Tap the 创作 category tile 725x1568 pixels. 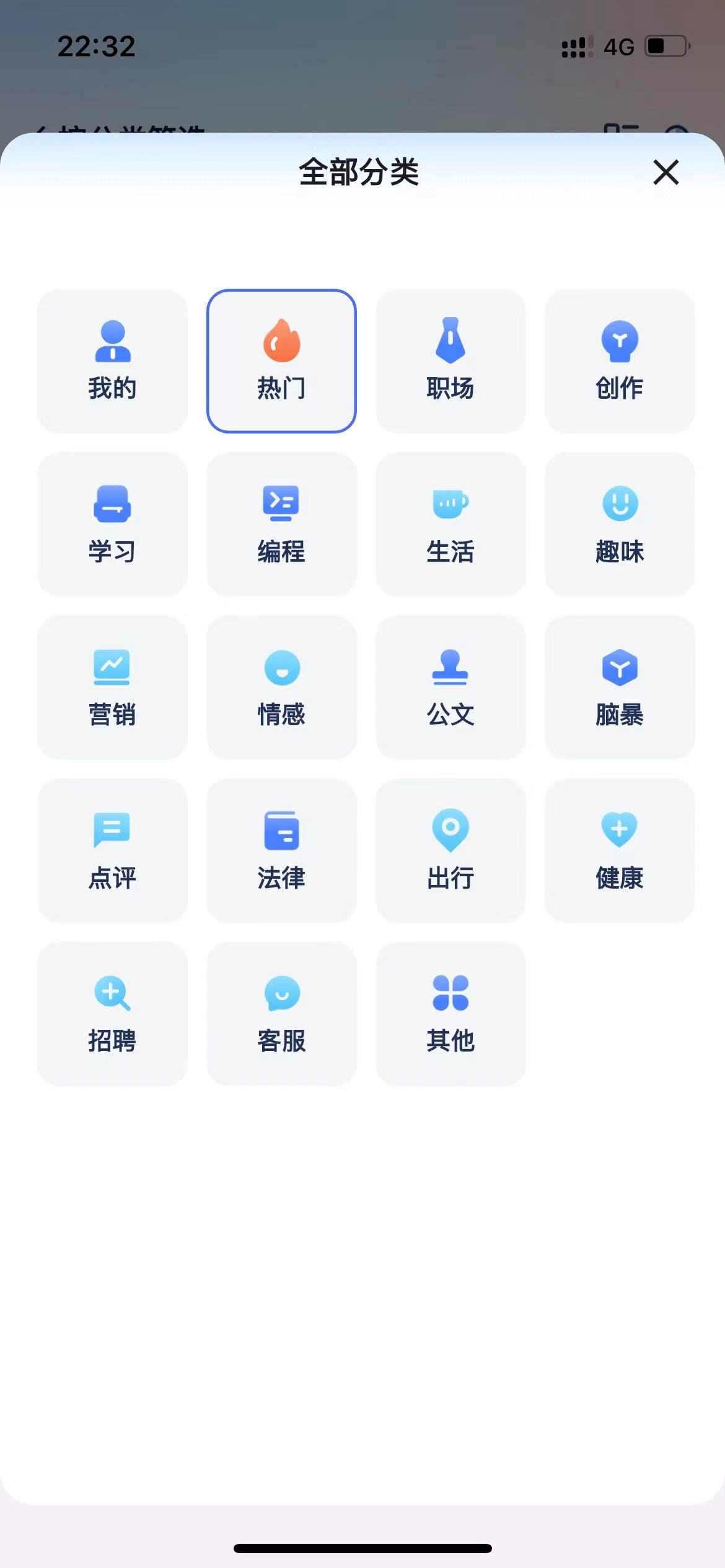point(620,361)
